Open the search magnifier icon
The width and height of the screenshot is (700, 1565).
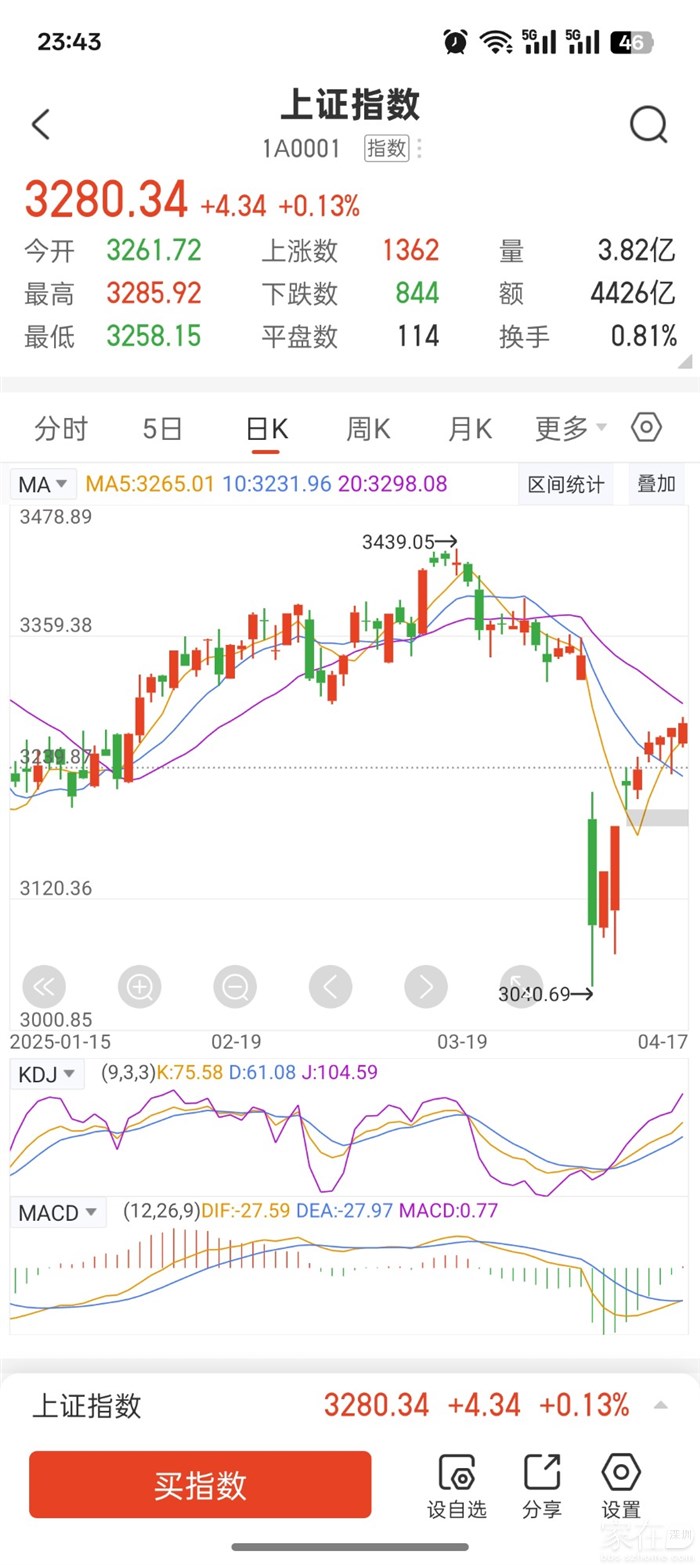648,125
